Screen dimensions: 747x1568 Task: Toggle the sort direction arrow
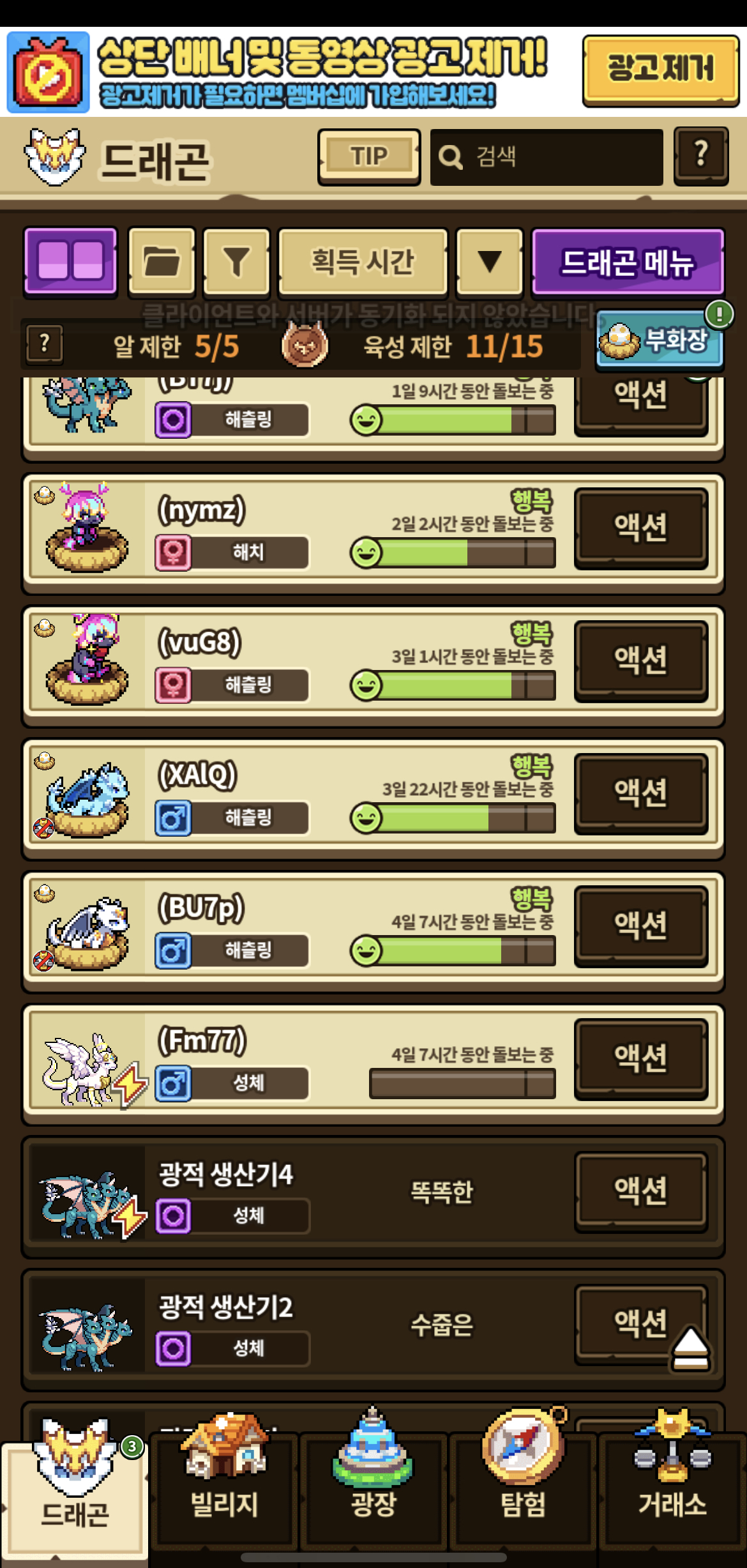pyautogui.click(x=490, y=262)
